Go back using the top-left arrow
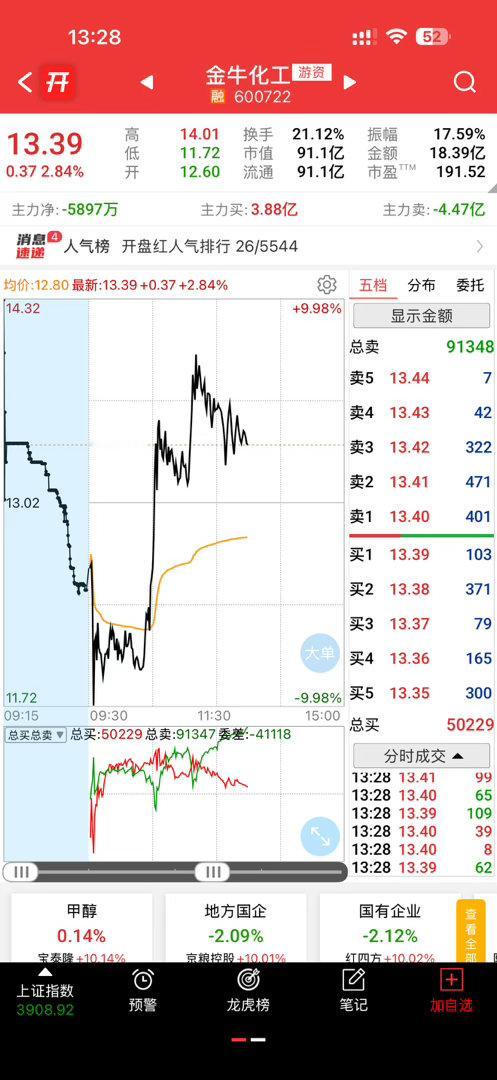 (x=25, y=83)
